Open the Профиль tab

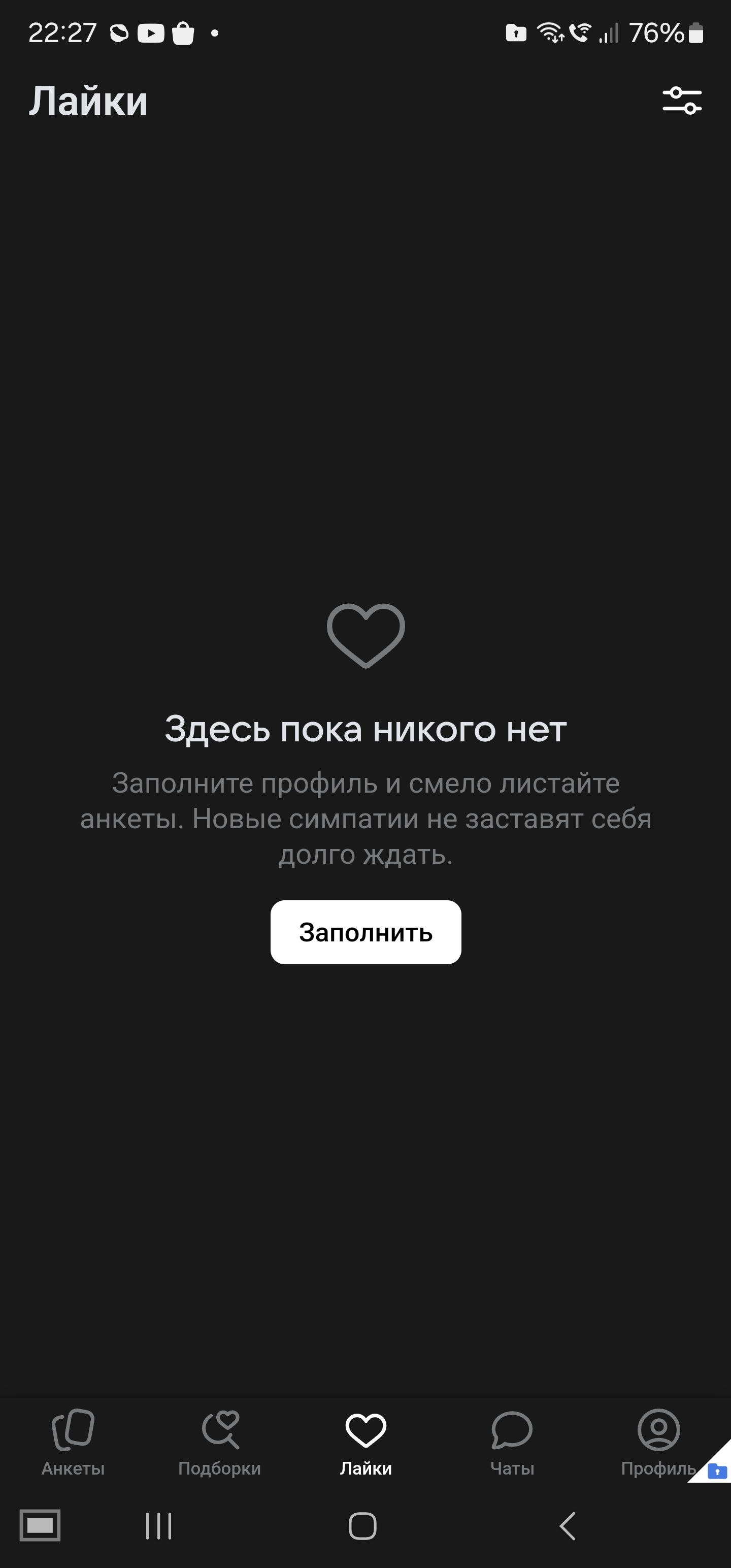click(x=658, y=1442)
